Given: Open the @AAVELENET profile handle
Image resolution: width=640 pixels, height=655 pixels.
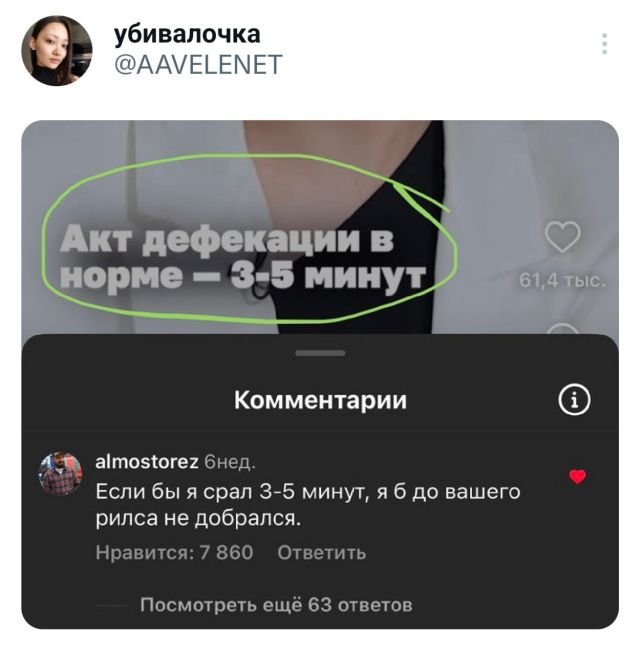Looking at the screenshot, I should [x=197, y=66].
